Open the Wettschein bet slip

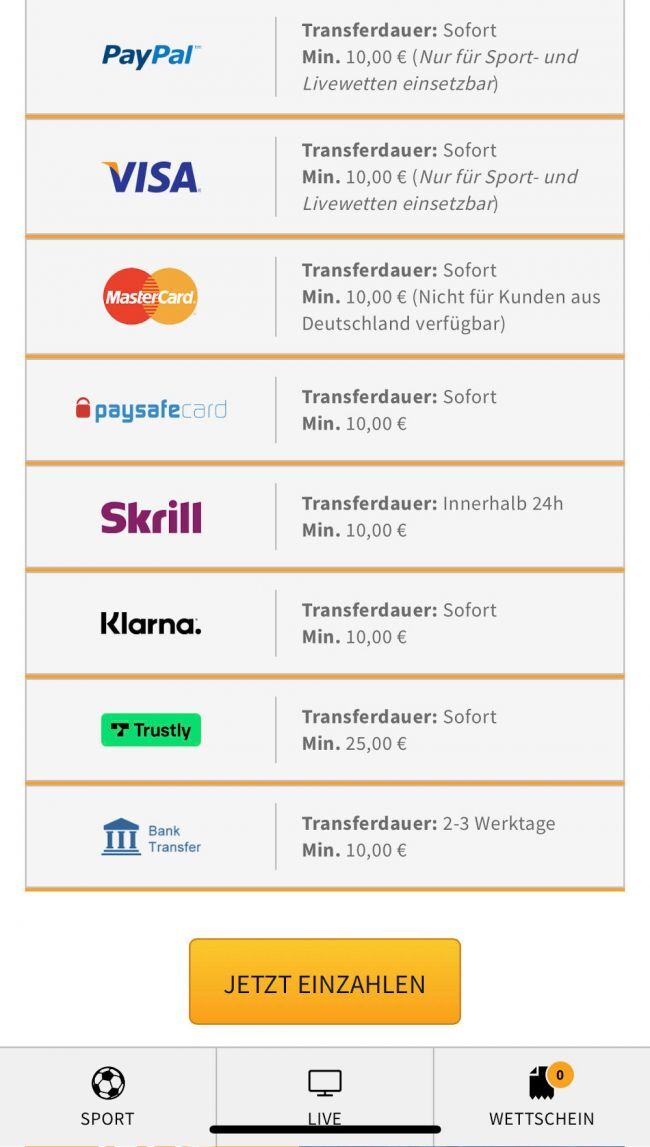[541, 1096]
